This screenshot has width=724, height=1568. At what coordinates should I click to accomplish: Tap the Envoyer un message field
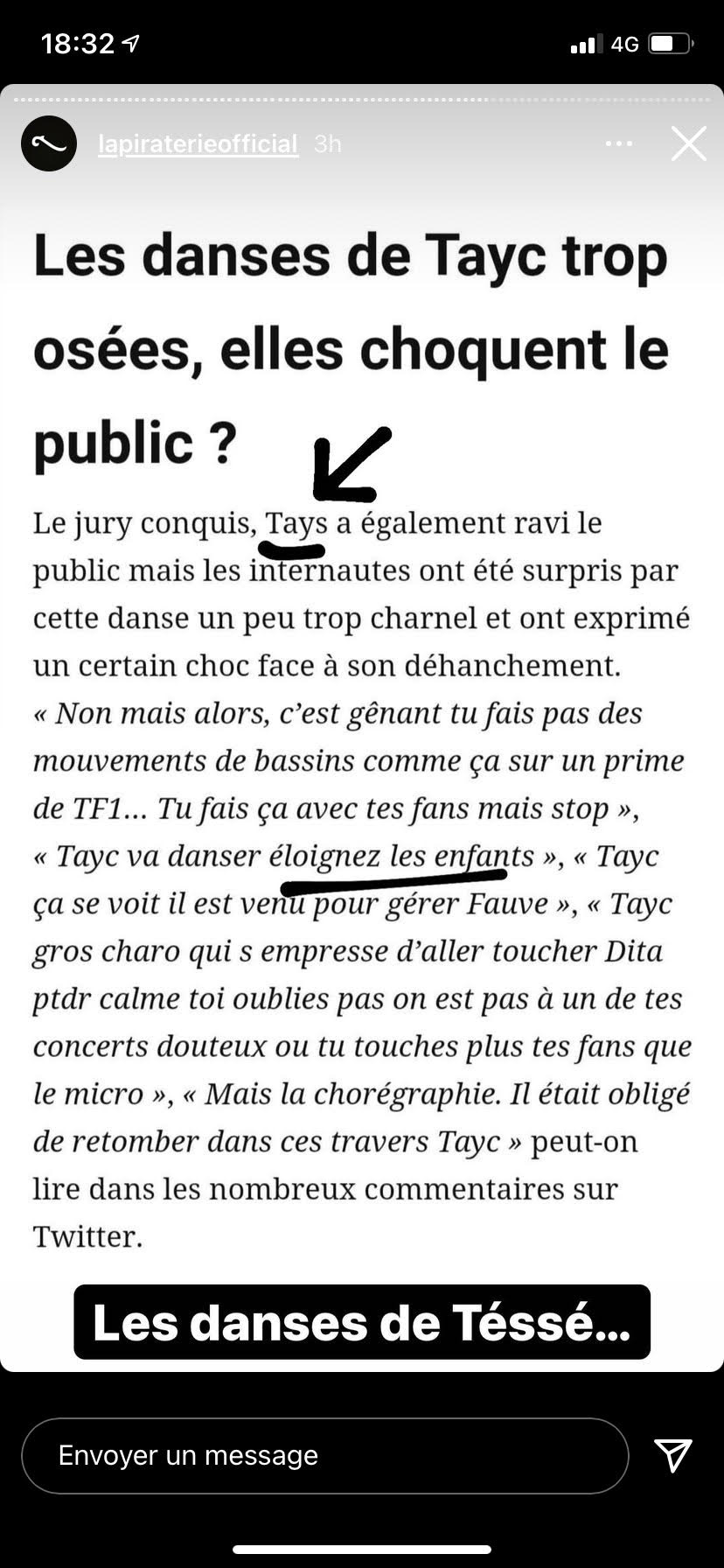(325, 1455)
